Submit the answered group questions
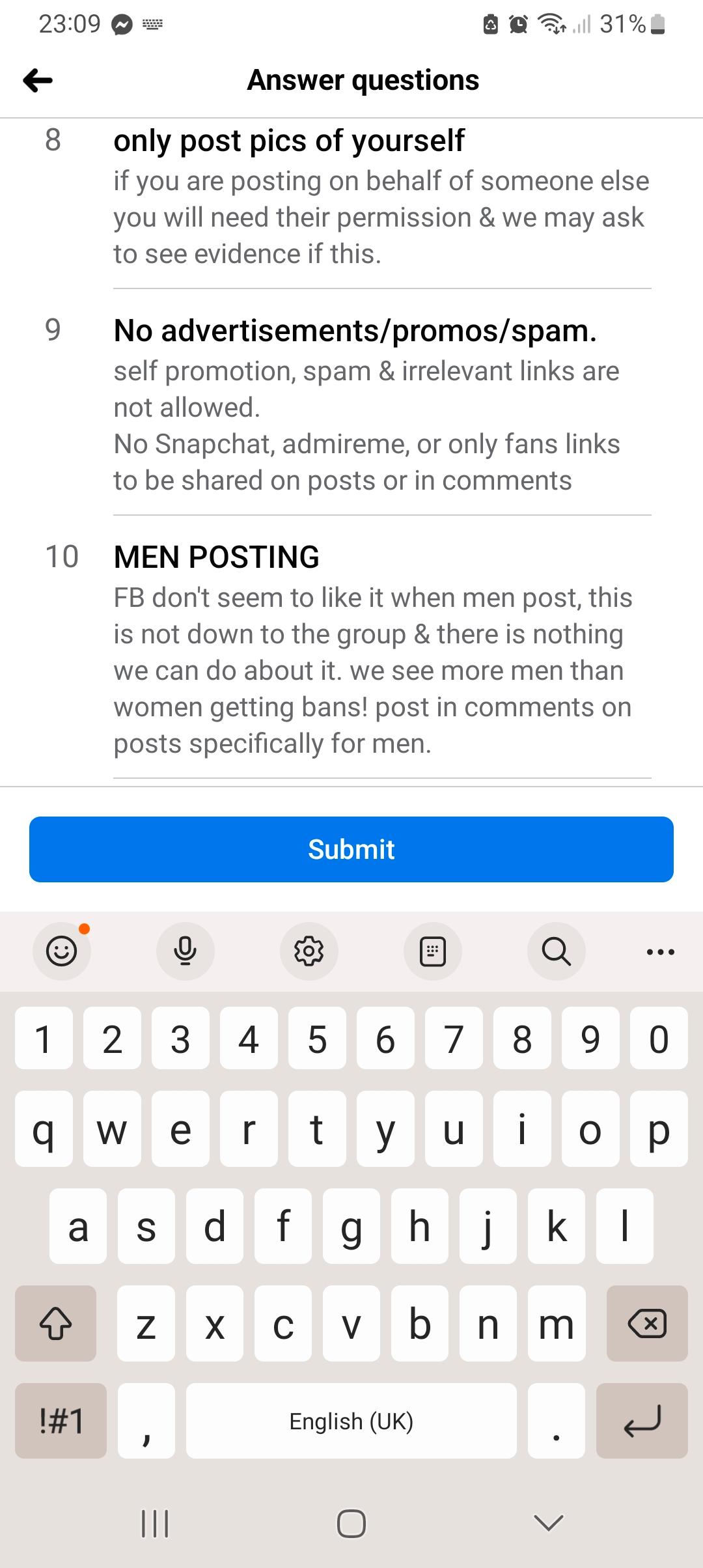 click(351, 849)
